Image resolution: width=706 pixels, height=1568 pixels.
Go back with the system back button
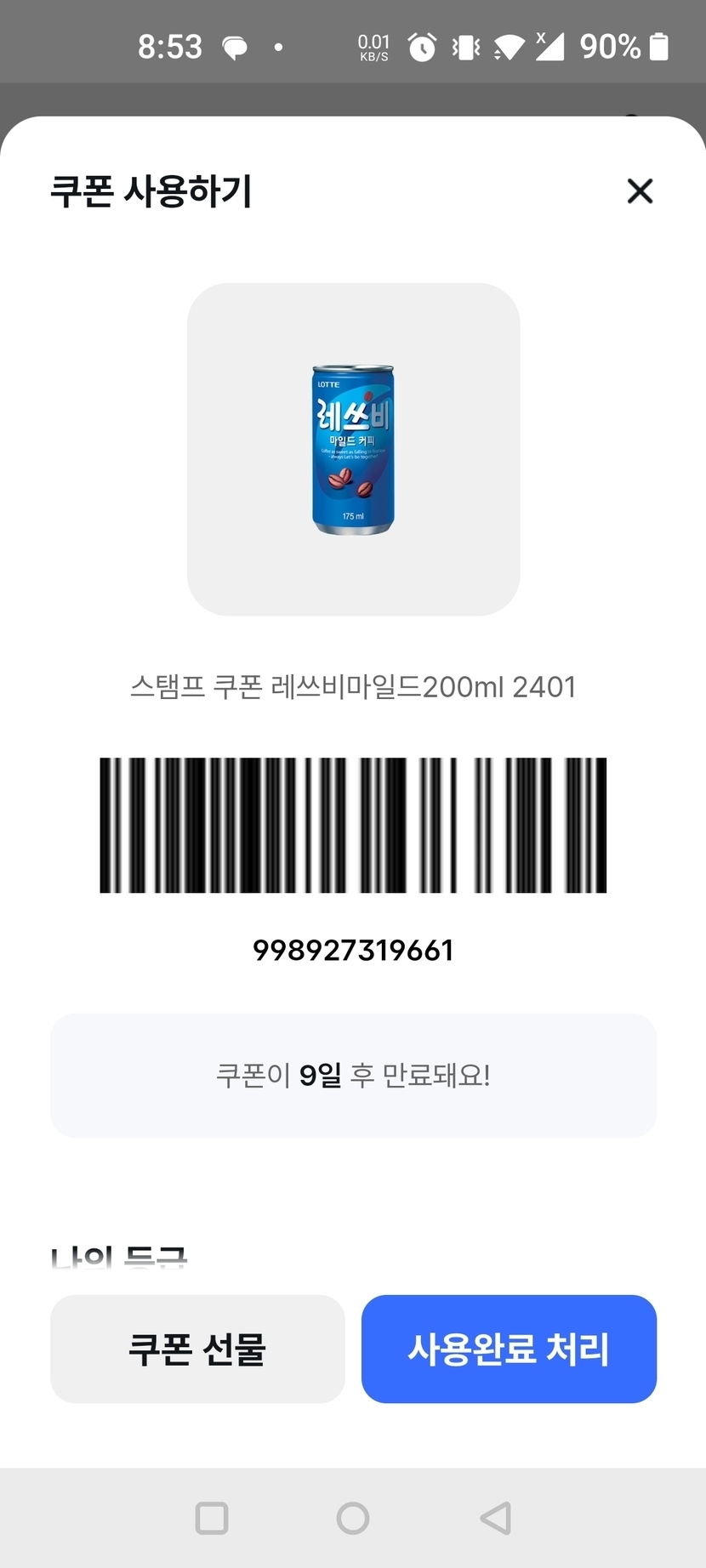coord(496,1518)
